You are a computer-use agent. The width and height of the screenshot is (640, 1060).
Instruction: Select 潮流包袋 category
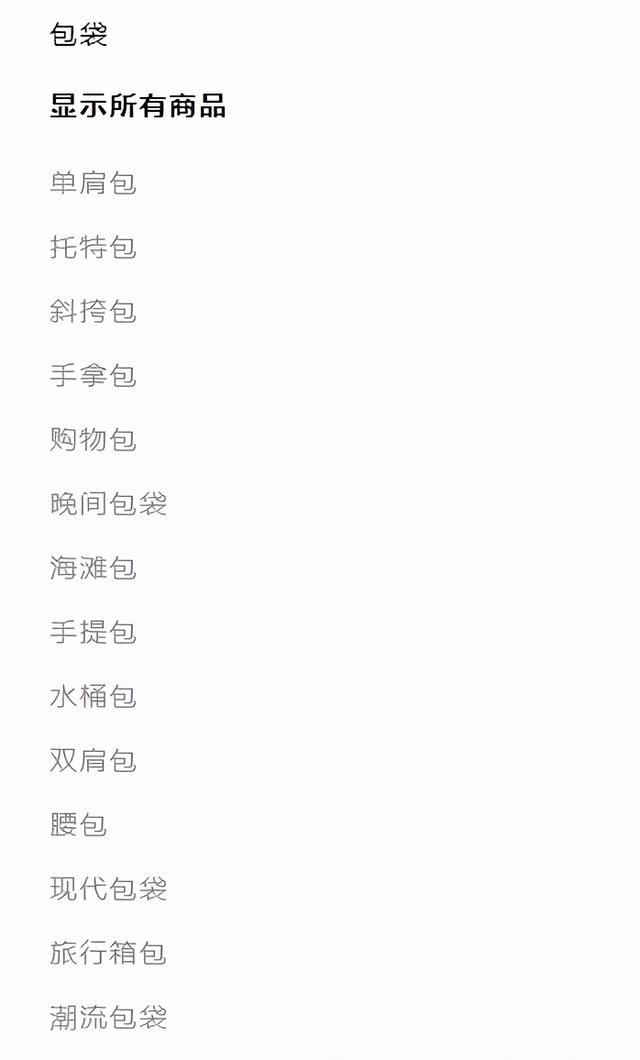[108, 1018]
